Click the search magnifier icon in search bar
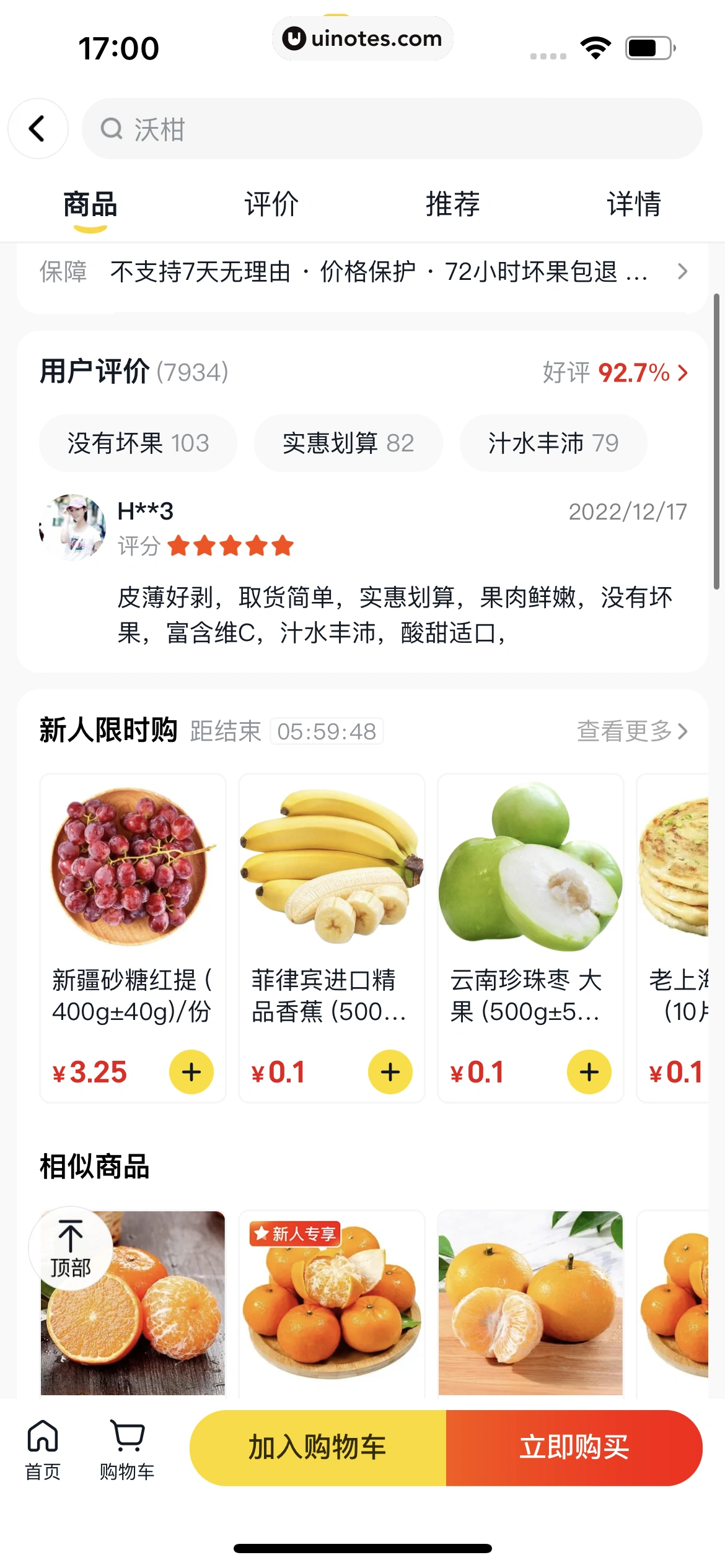The width and height of the screenshot is (725, 1568). pos(112,128)
